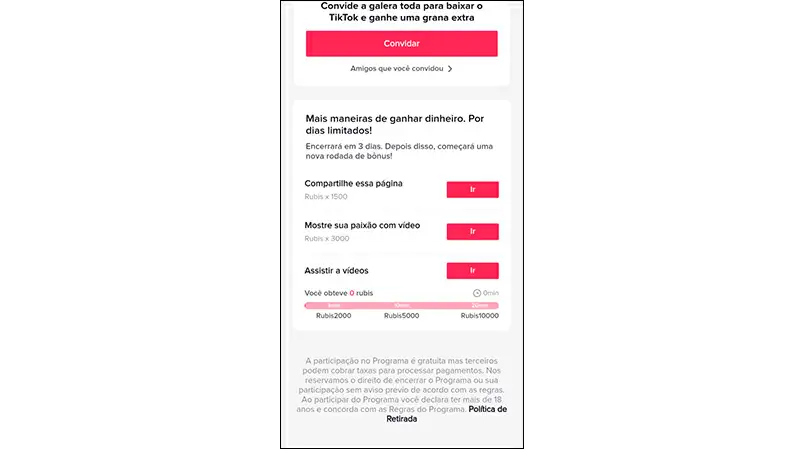The height and width of the screenshot is (450, 800).
Task: Open Amigos que você convidou
Action: click(x=401, y=69)
